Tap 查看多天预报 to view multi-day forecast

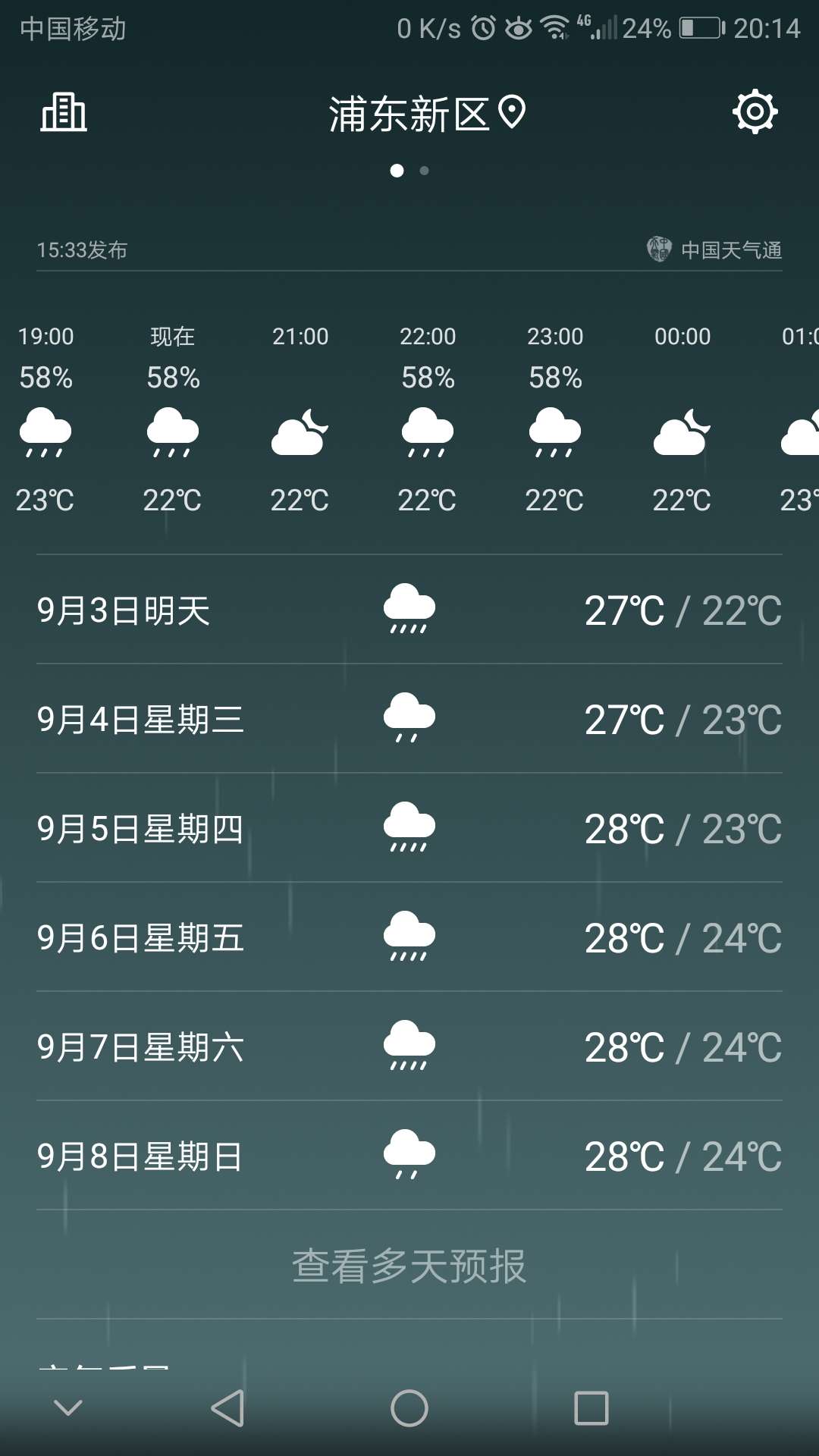409,1266
